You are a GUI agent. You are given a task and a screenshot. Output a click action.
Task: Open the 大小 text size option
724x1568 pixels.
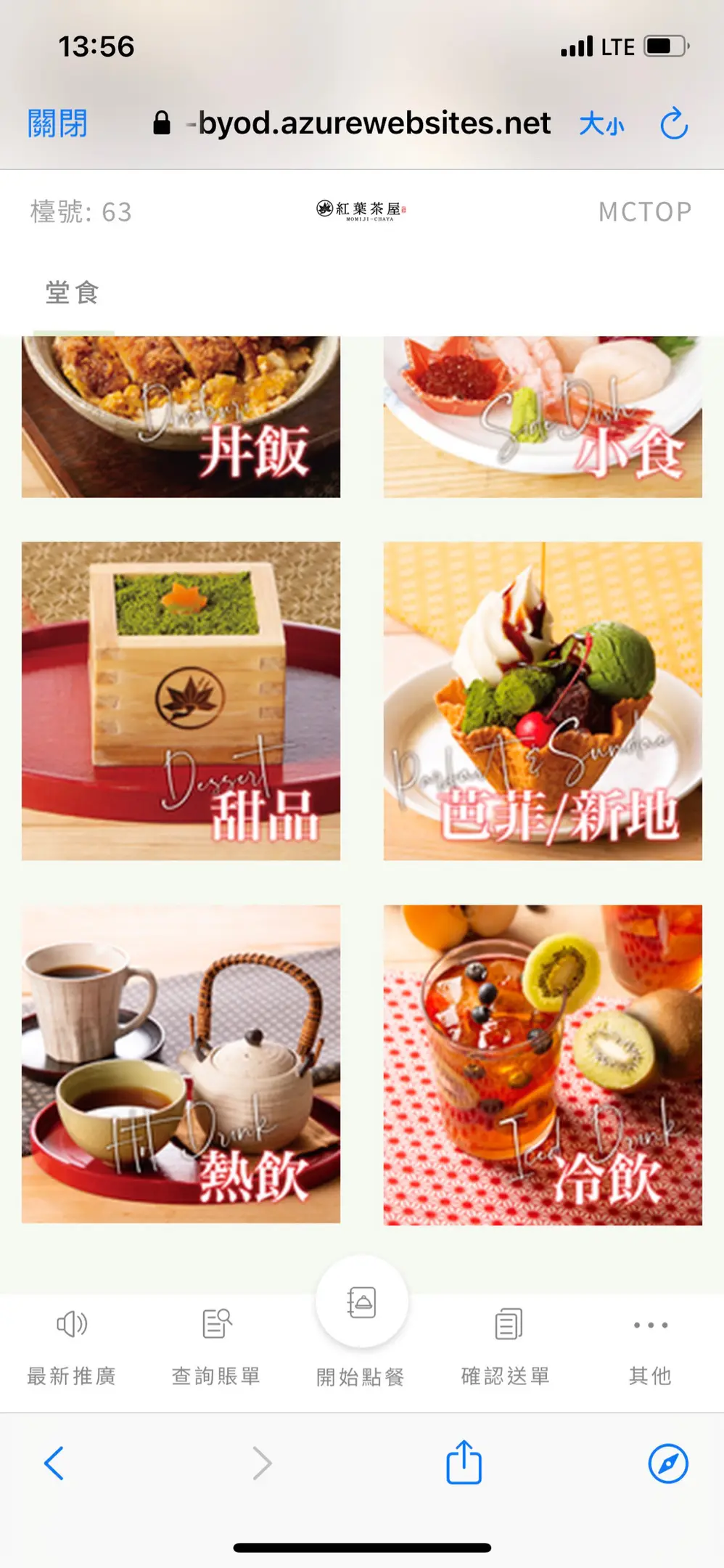click(601, 124)
